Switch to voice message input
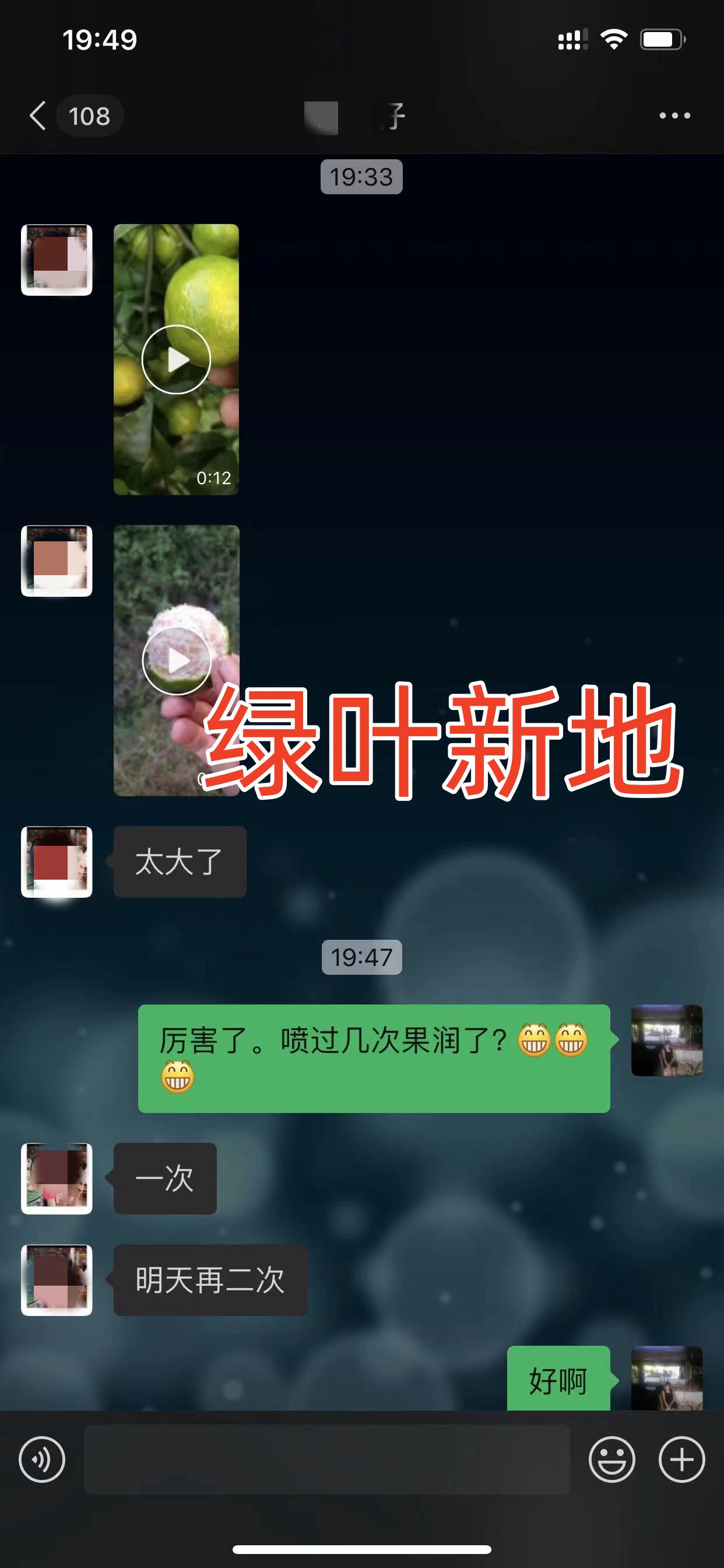Screen dimensions: 724x1568 [x=42, y=1459]
